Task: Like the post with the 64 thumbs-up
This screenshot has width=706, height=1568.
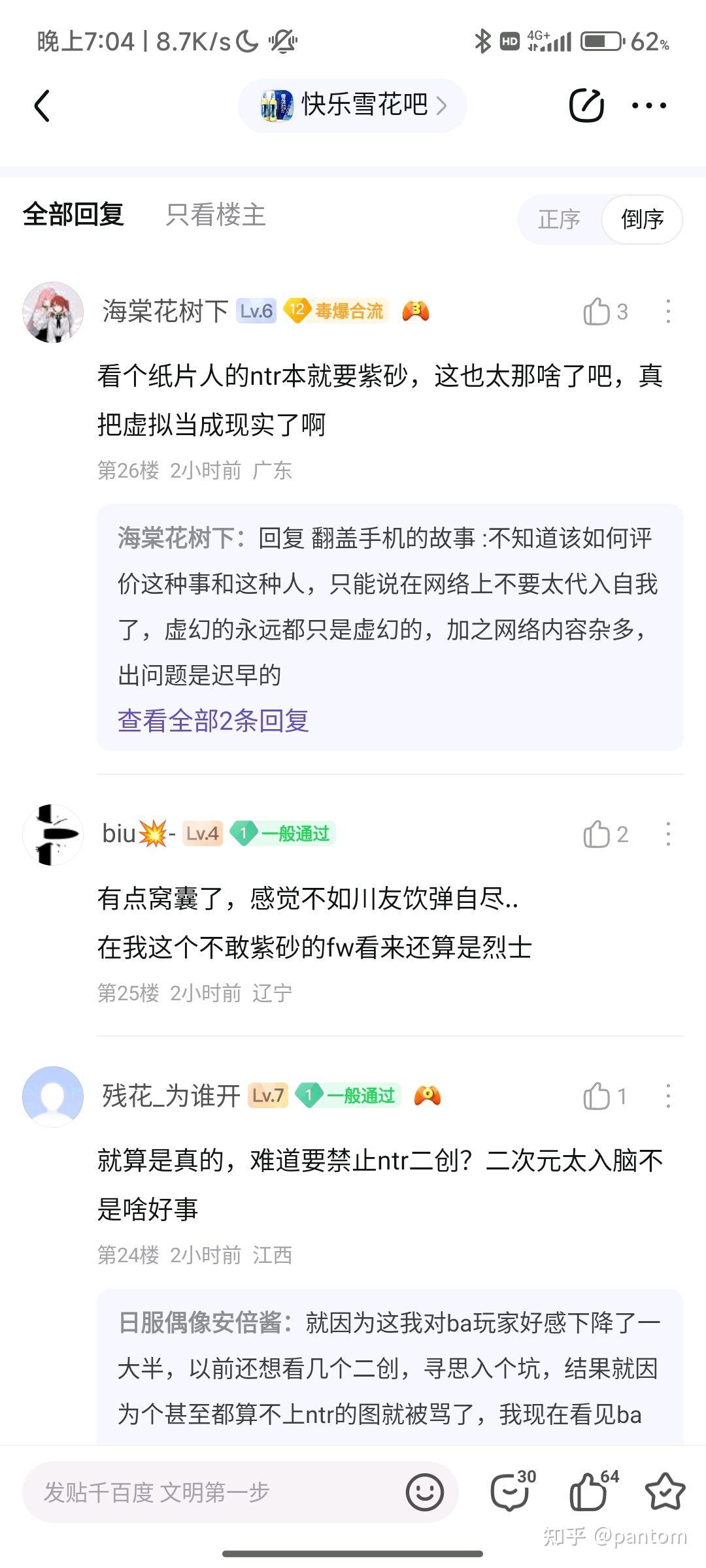Action: 588,1493
